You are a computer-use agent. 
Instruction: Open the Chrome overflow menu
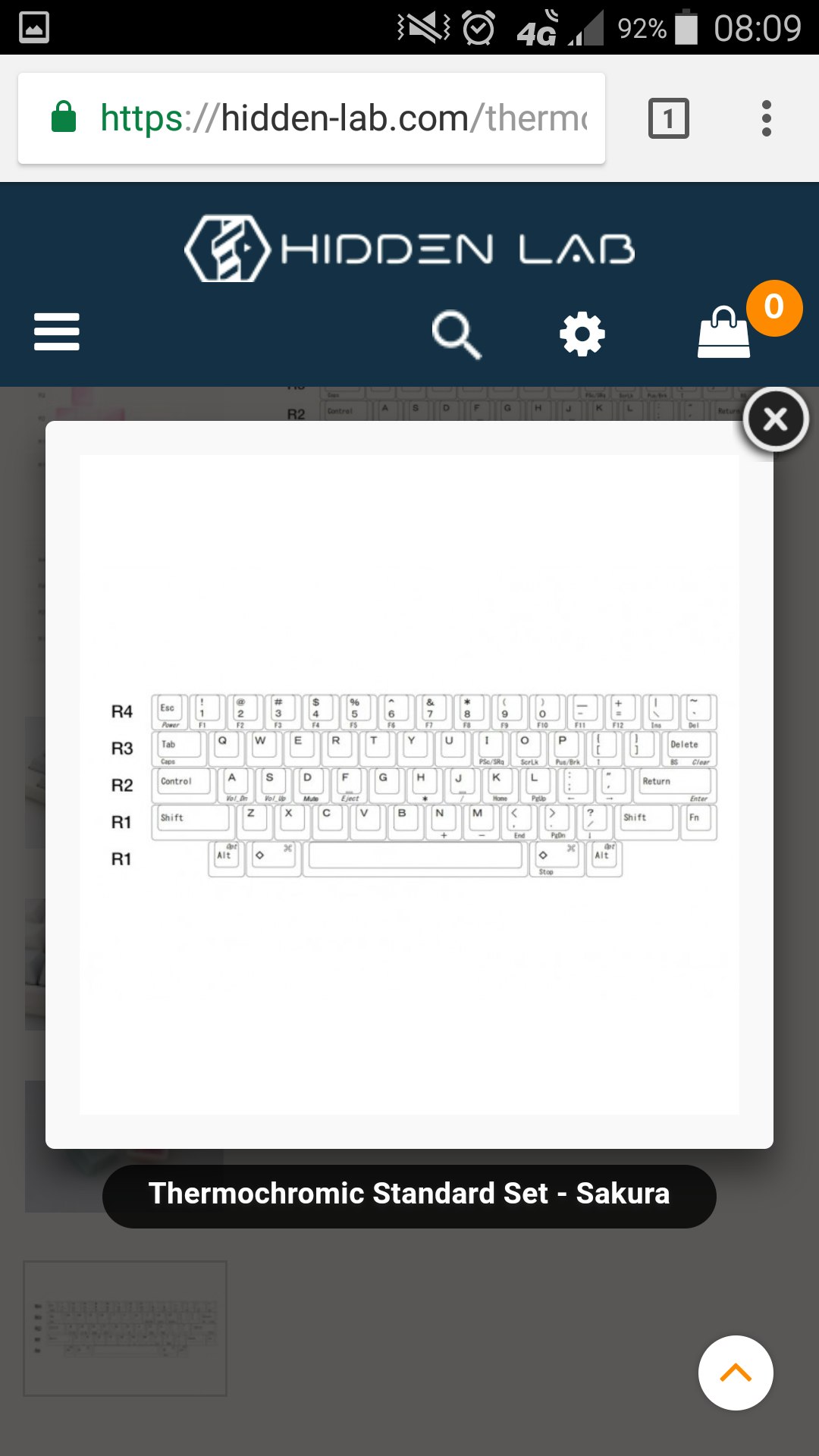coord(766,118)
